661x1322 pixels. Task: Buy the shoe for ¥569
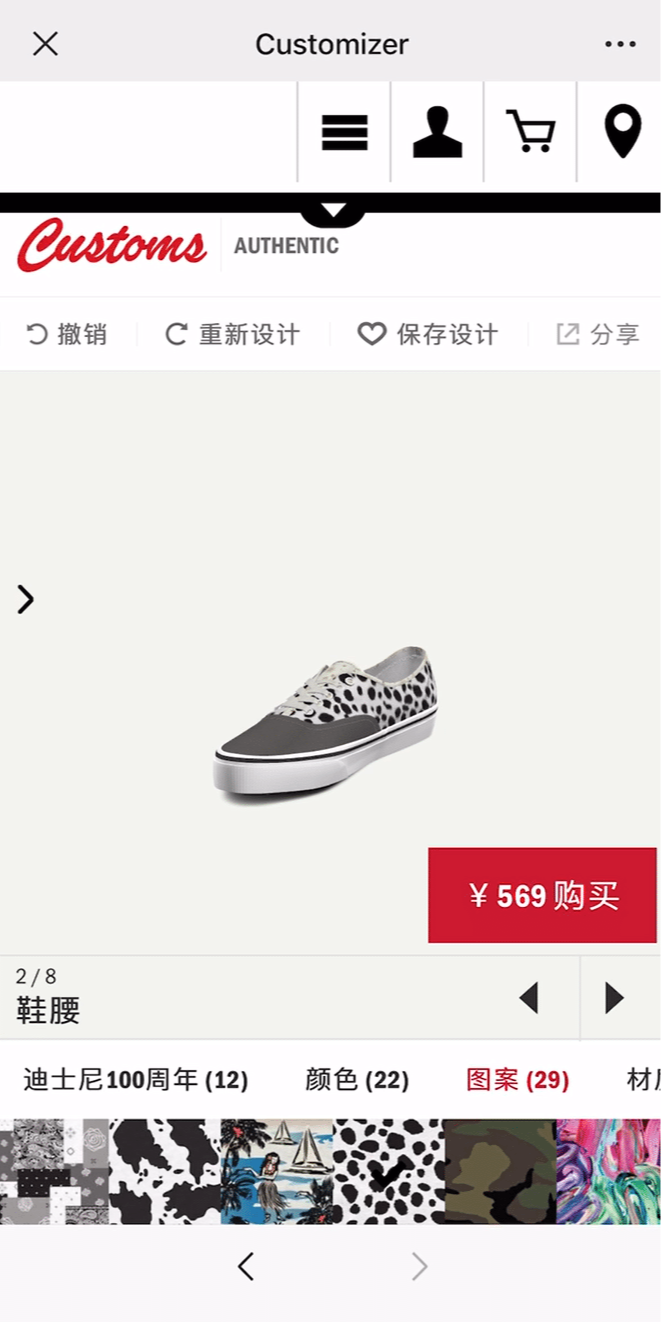(x=543, y=896)
